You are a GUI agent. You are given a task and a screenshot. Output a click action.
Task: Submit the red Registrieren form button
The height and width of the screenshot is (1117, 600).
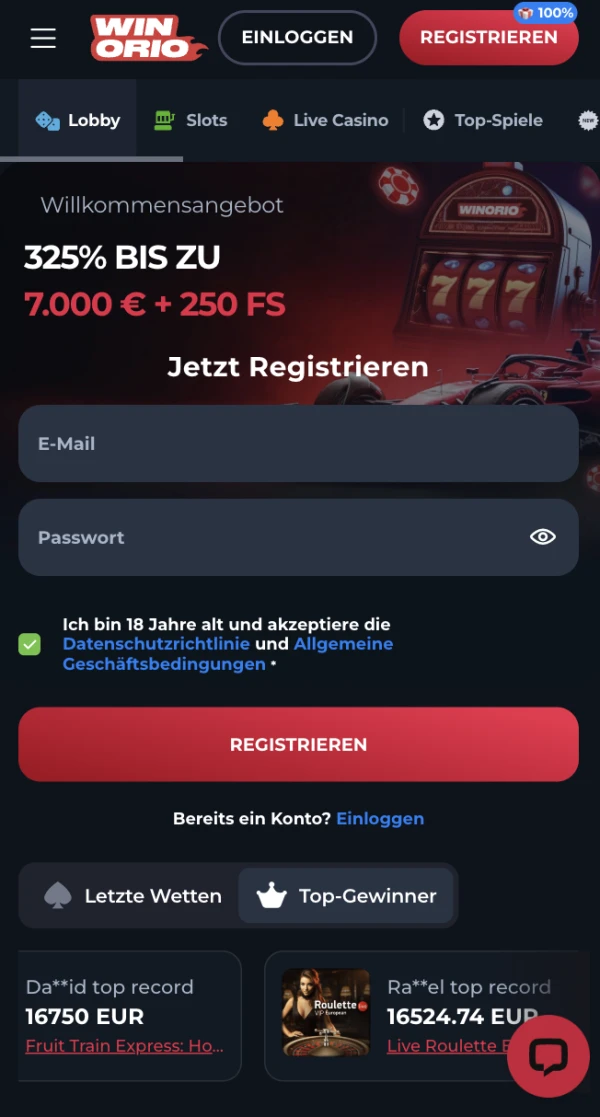click(x=298, y=744)
